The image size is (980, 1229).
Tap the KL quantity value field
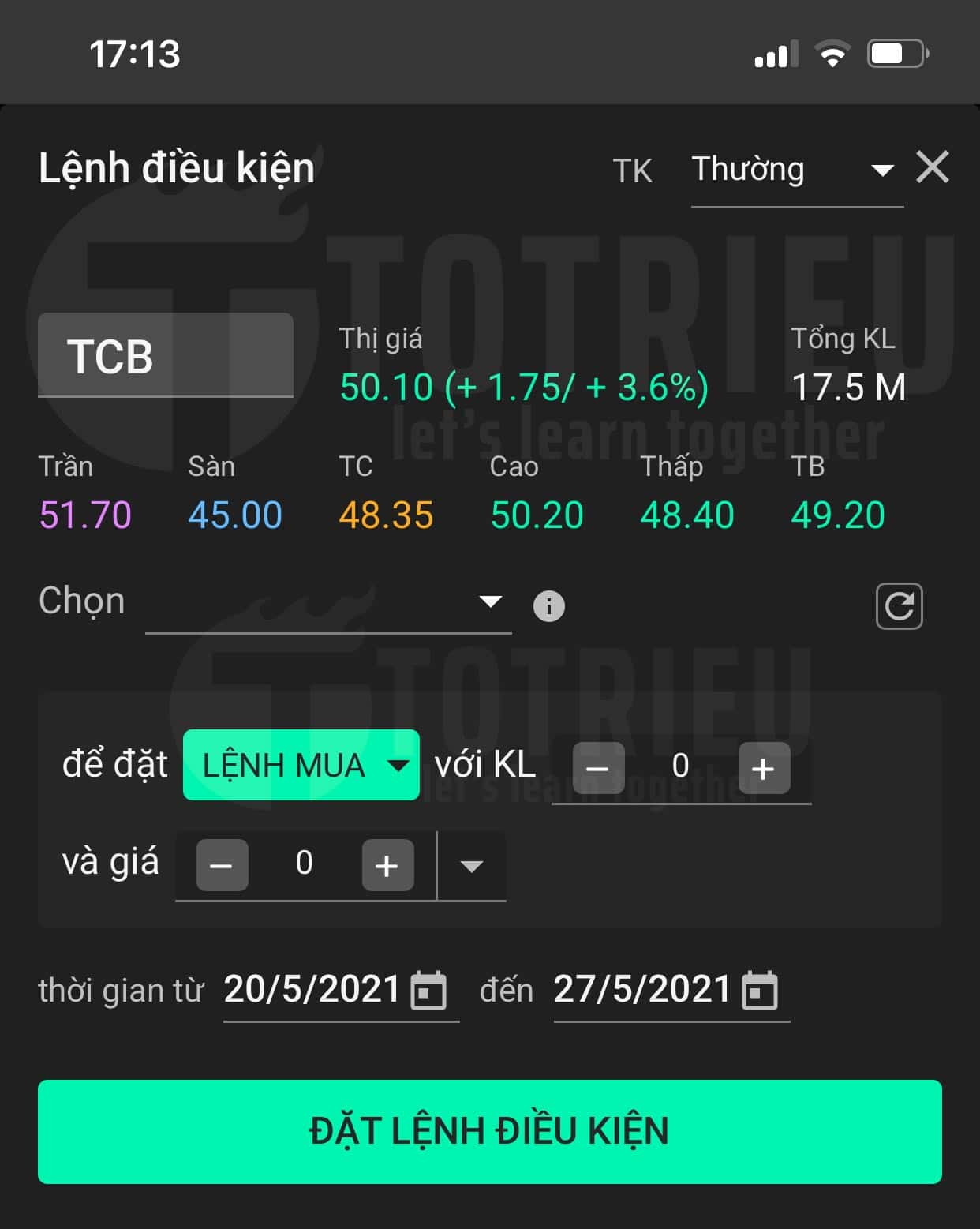click(680, 766)
